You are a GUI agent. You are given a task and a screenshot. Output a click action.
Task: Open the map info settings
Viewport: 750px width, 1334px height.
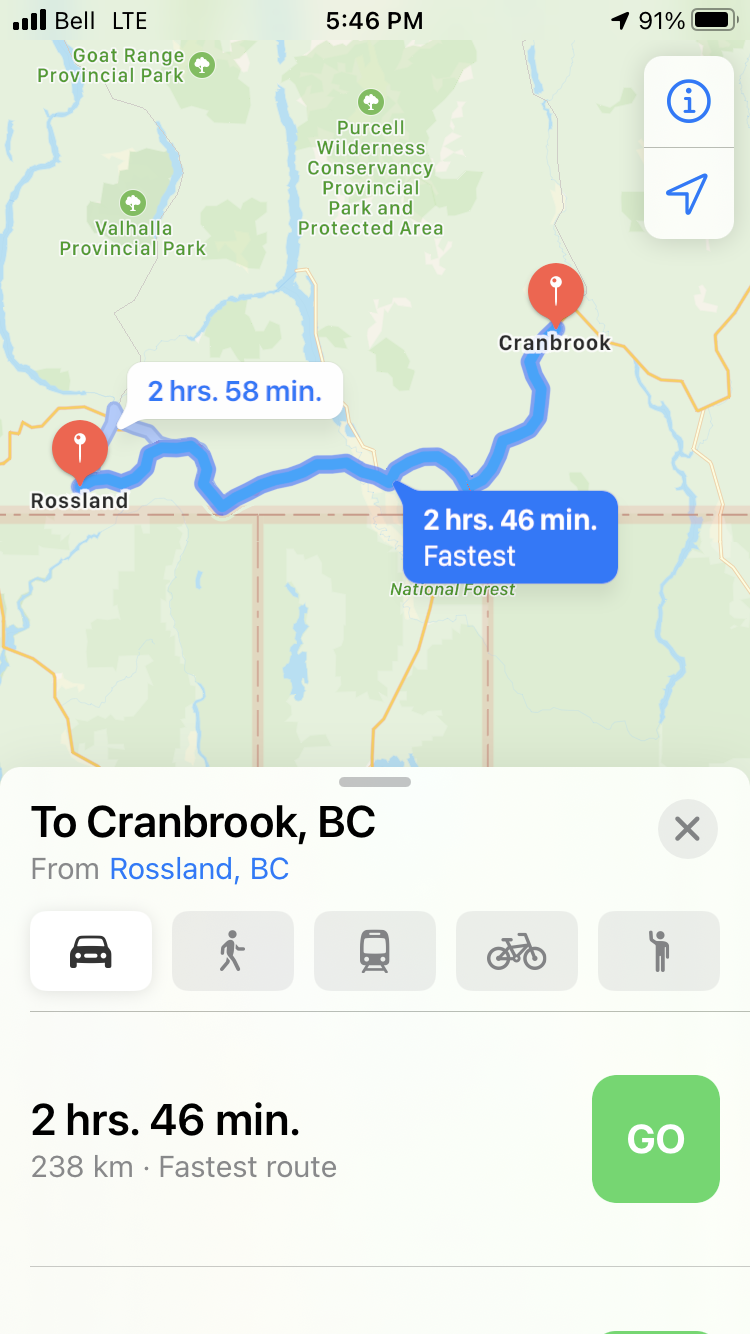pyautogui.click(x=688, y=101)
